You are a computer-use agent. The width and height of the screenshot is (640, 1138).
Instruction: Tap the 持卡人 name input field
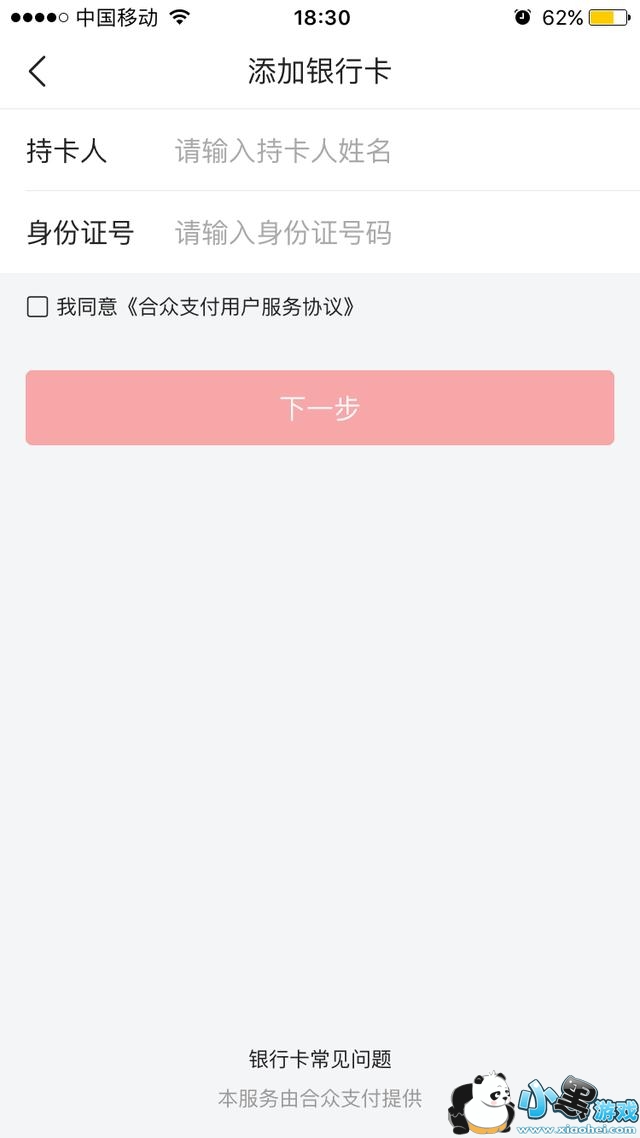[390, 151]
